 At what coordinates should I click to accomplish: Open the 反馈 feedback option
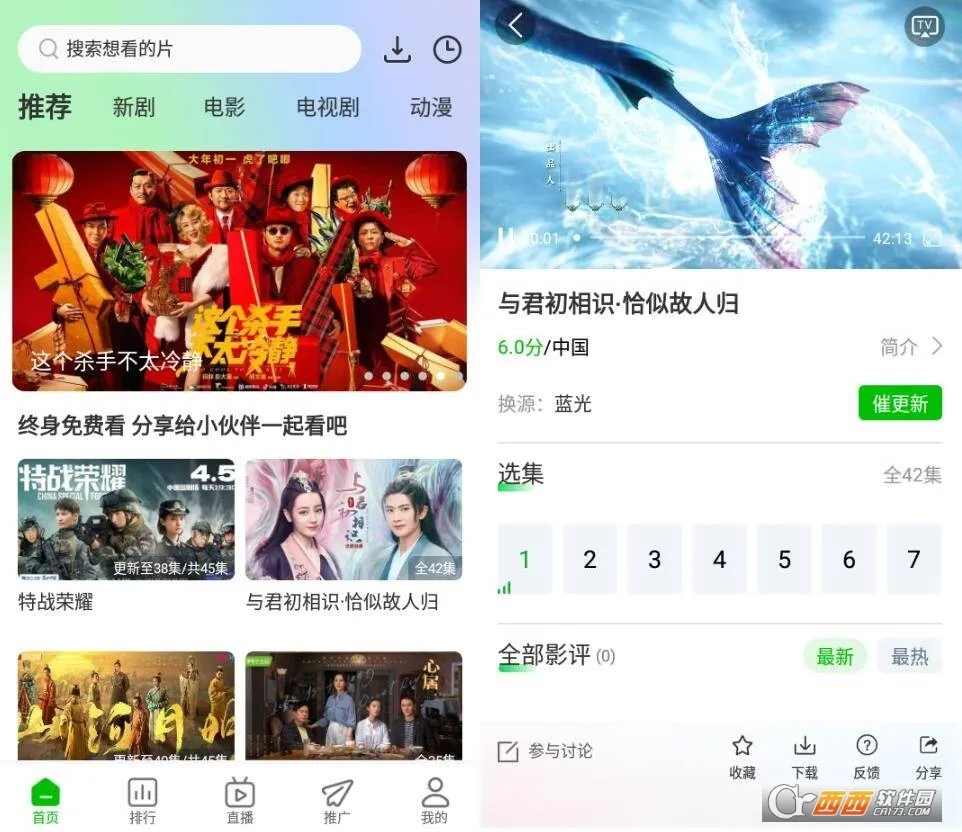pos(866,757)
